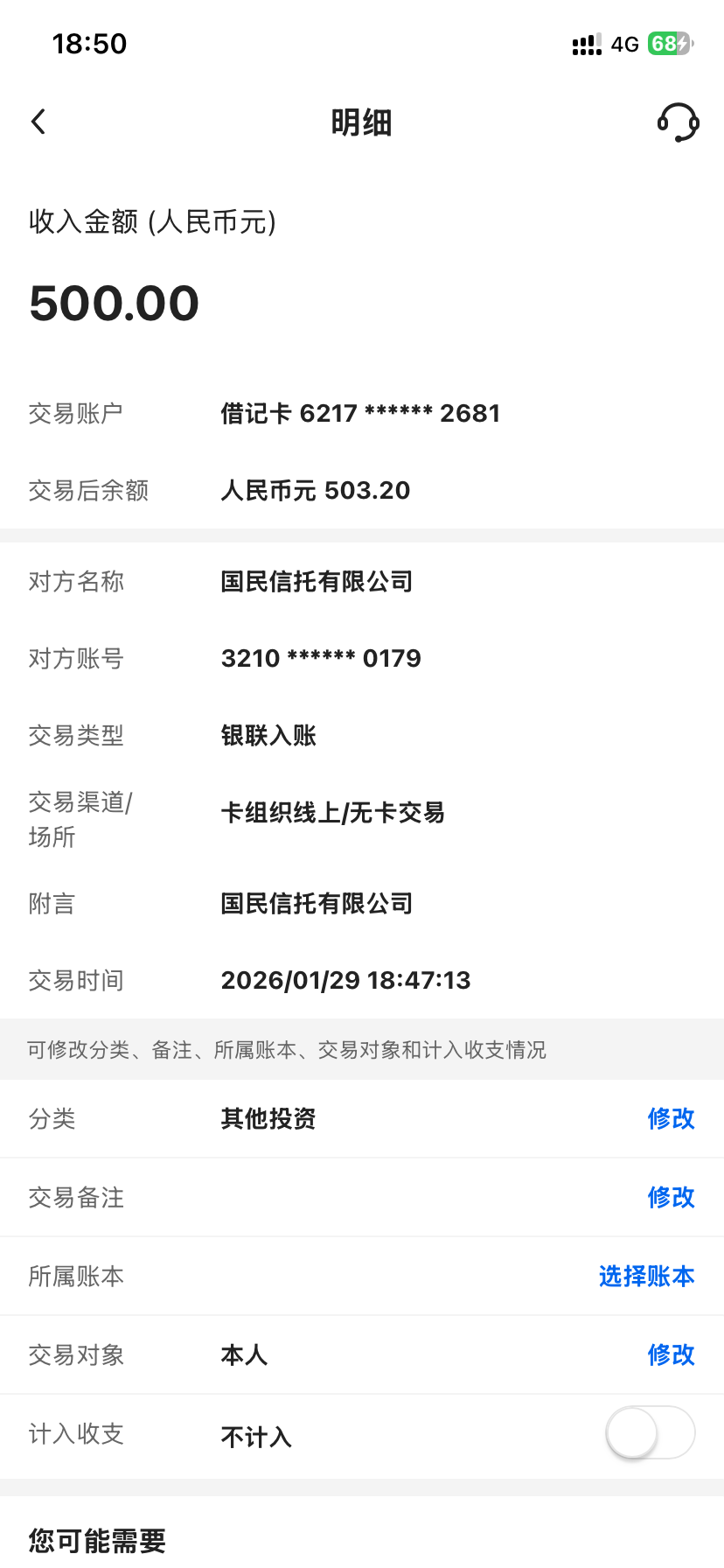Tap 选择账本 to pick a ledger
Image resolution: width=724 pixels, height=1568 pixels.
click(646, 1276)
